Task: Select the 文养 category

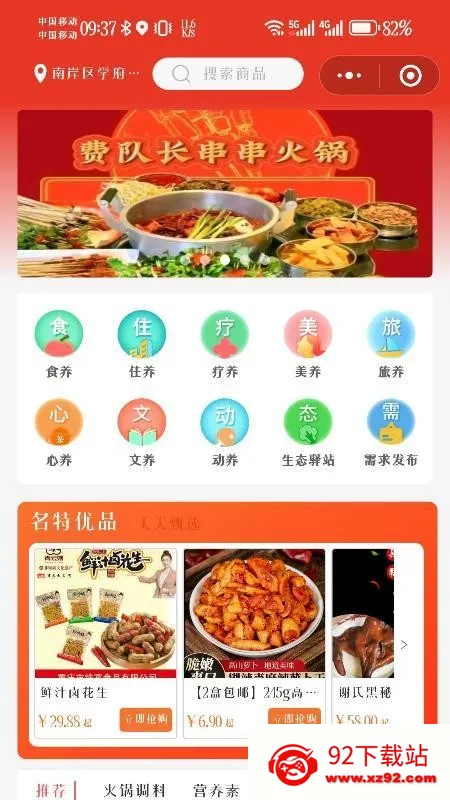Action: 142,433
